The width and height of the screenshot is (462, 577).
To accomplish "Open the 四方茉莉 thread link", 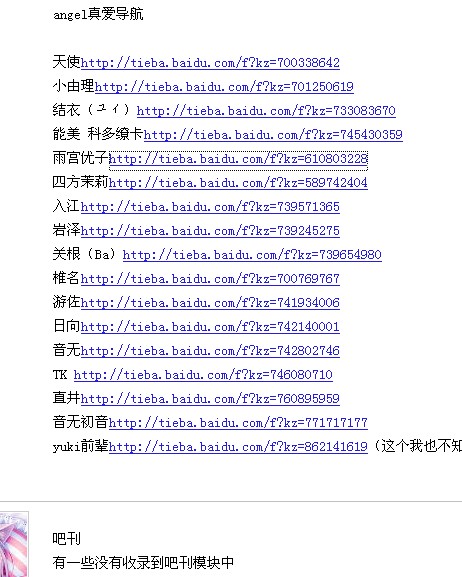I will 238,183.
